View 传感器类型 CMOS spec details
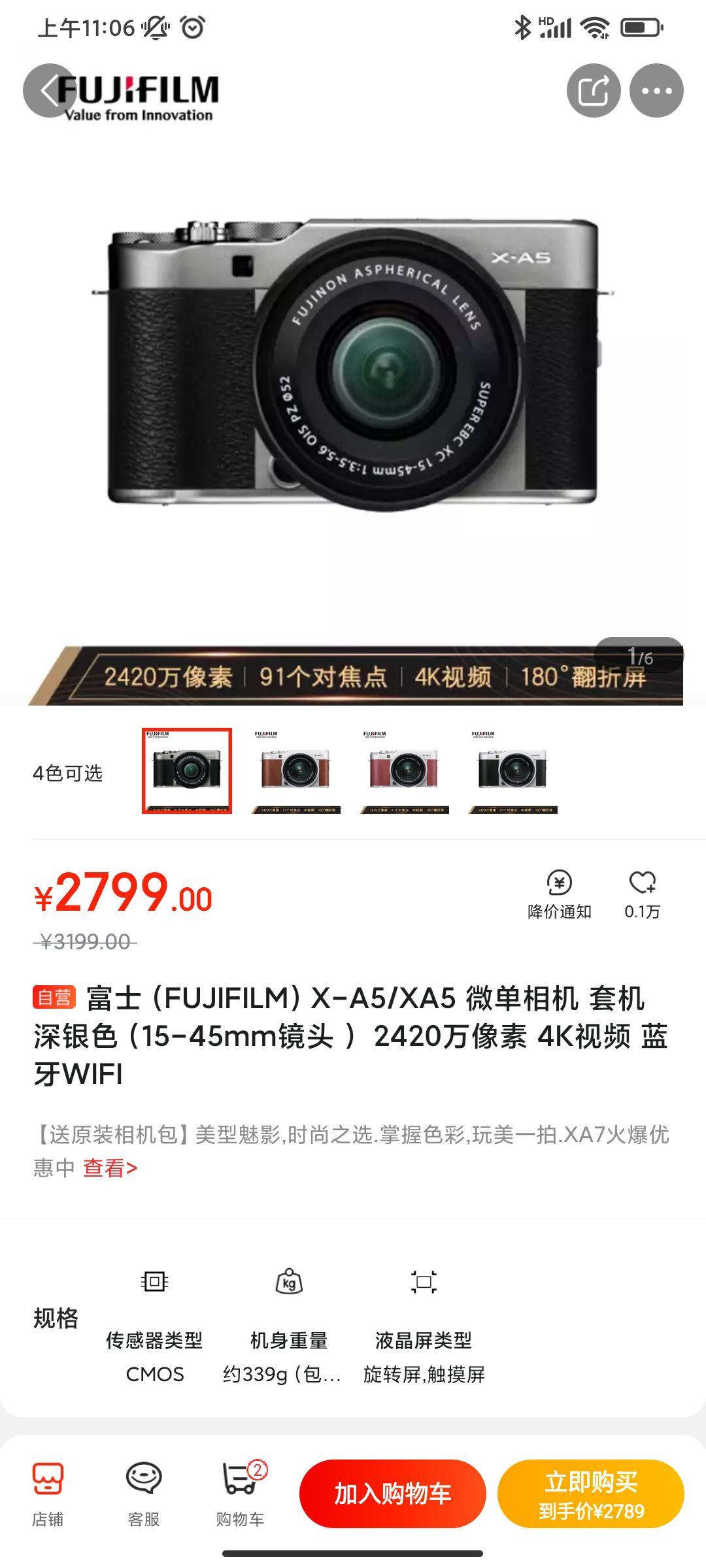Image resolution: width=706 pixels, height=1568 pixels. [154, 1327]
